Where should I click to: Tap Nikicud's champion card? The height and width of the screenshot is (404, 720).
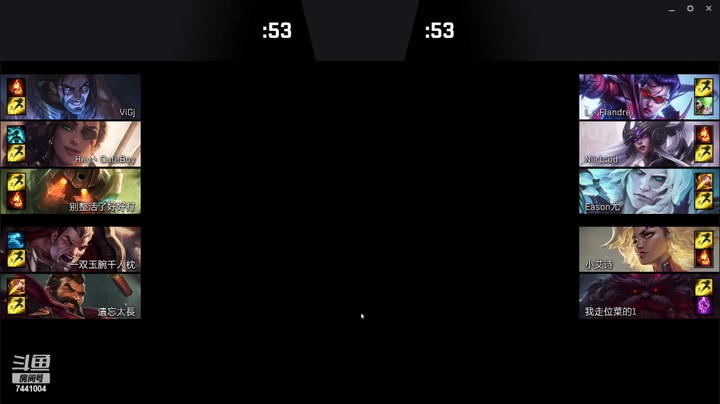(635, 144)
